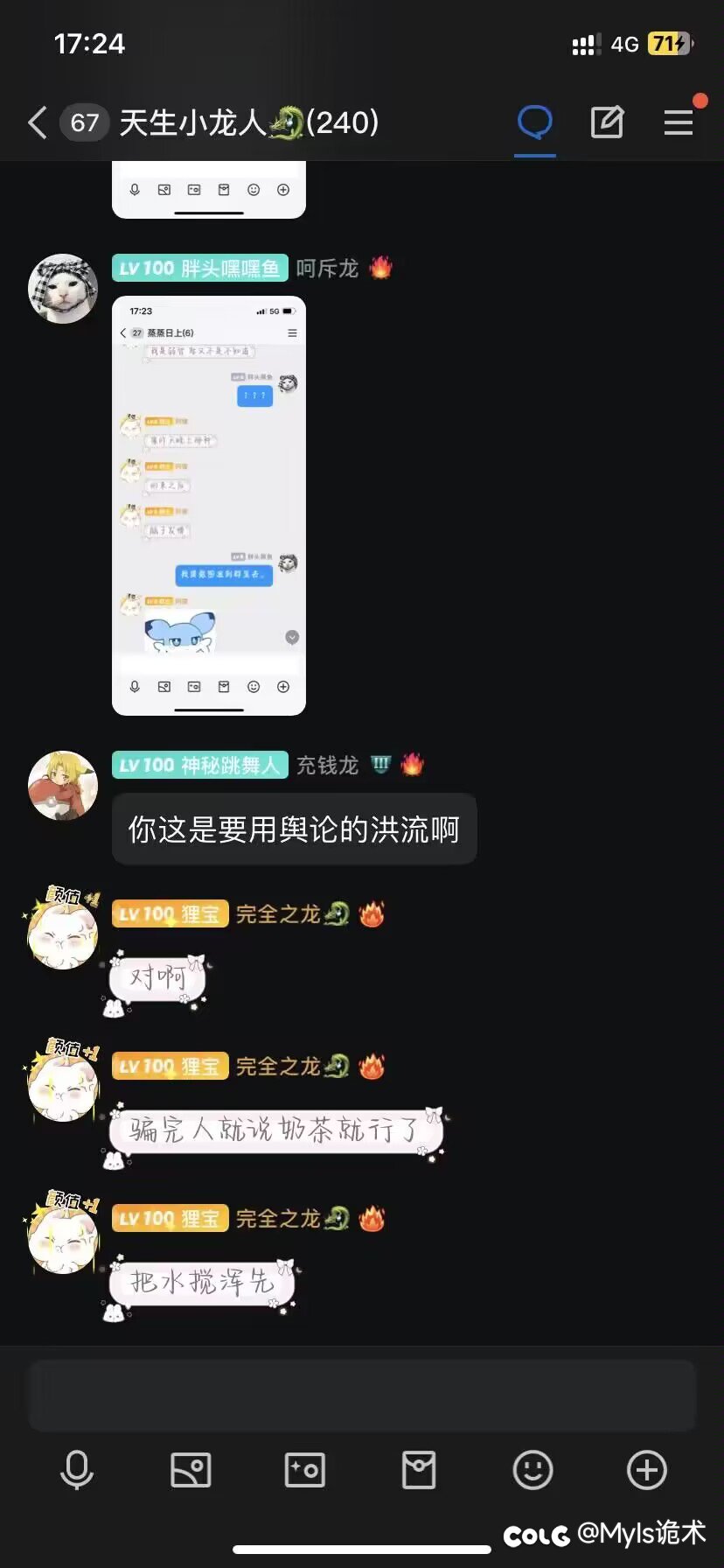The height and width of the screenshot is (1568, 724).
Task: Open 胖头嘿嘿鱼's cat avatar profile
Action: click(63, 289)
